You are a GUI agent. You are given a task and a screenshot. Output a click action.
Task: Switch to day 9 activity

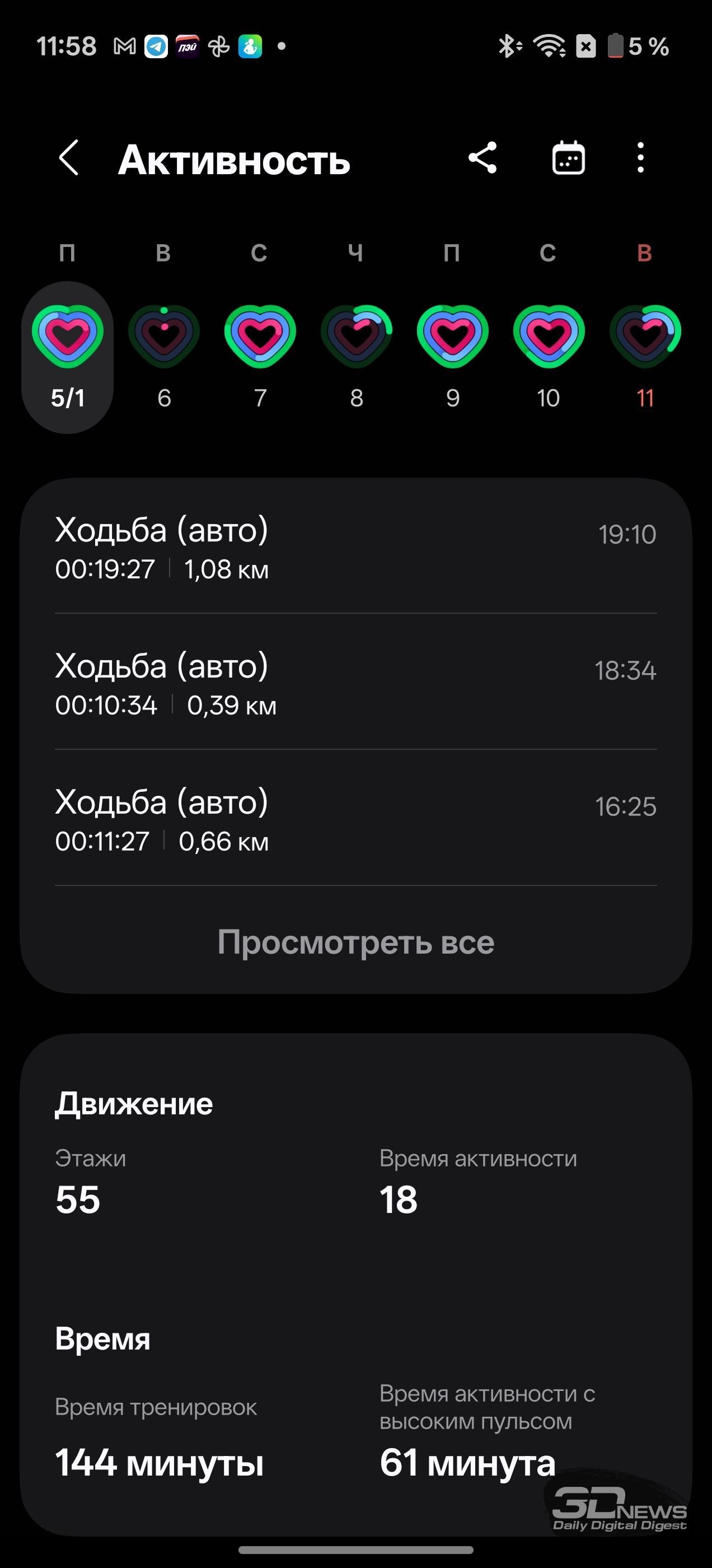pyautogui.click(x=452, y=356)
